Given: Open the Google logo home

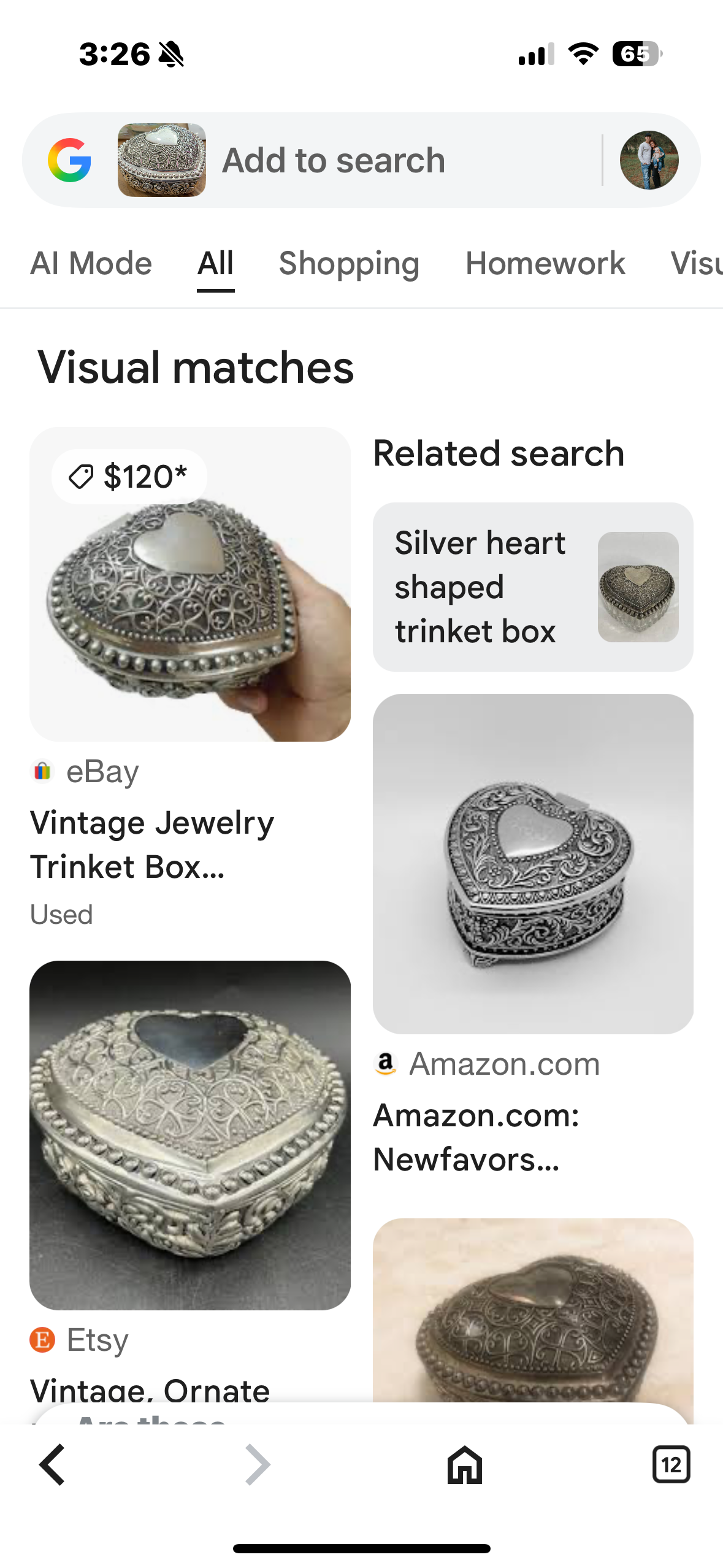Looking at the screenshot, I should click(x=70, y=161).
